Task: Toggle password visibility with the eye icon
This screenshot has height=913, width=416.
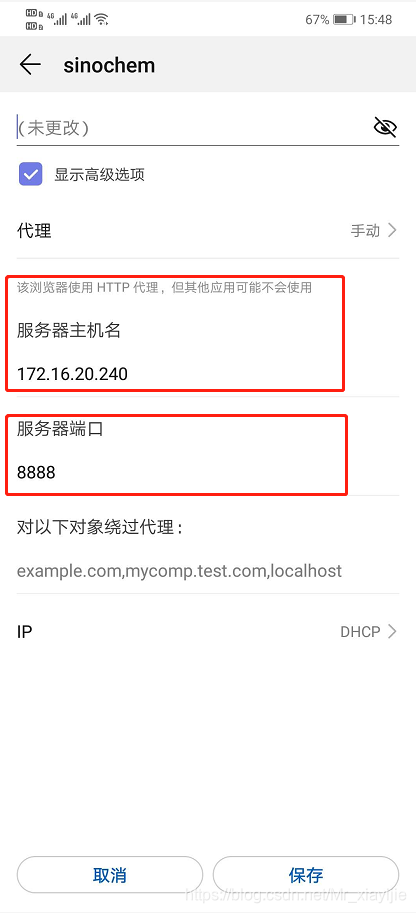Action: pyautogui.click(x=385, y=126)
